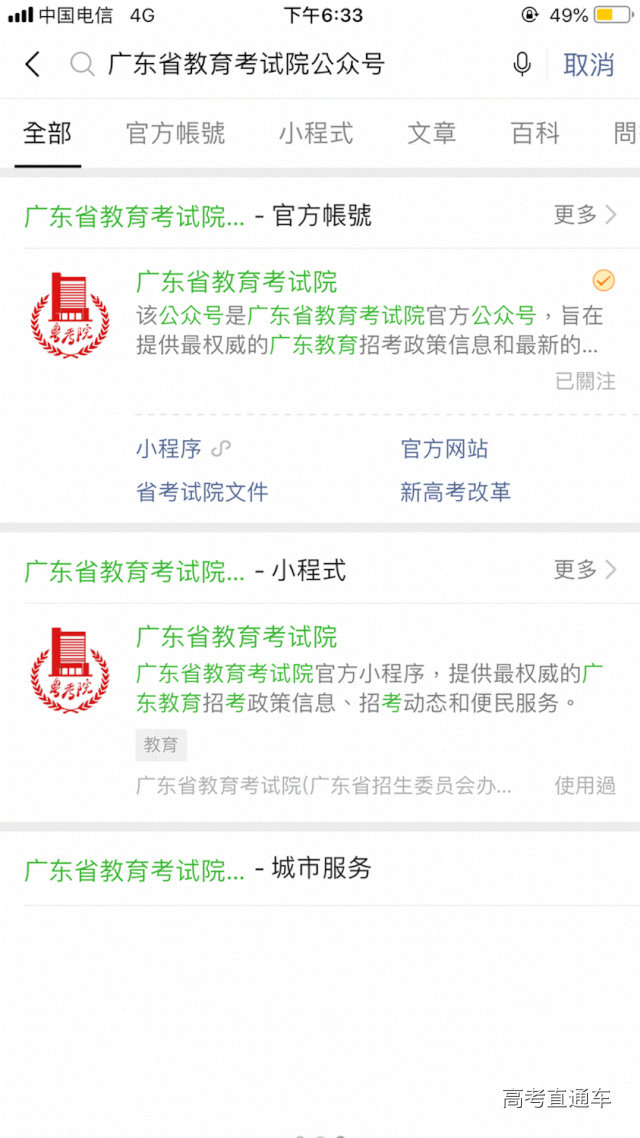Open the 小程序 link under official account
The image size is (640, 1138).
[169, 449]
